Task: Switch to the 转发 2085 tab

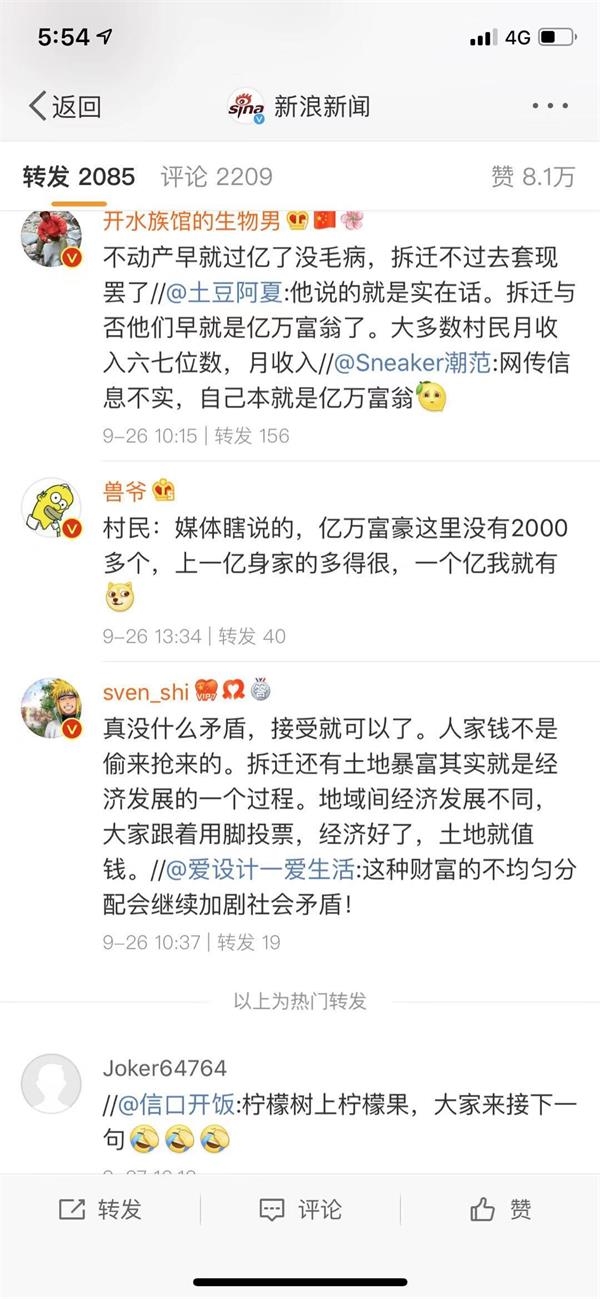Action: click(79, 177)
